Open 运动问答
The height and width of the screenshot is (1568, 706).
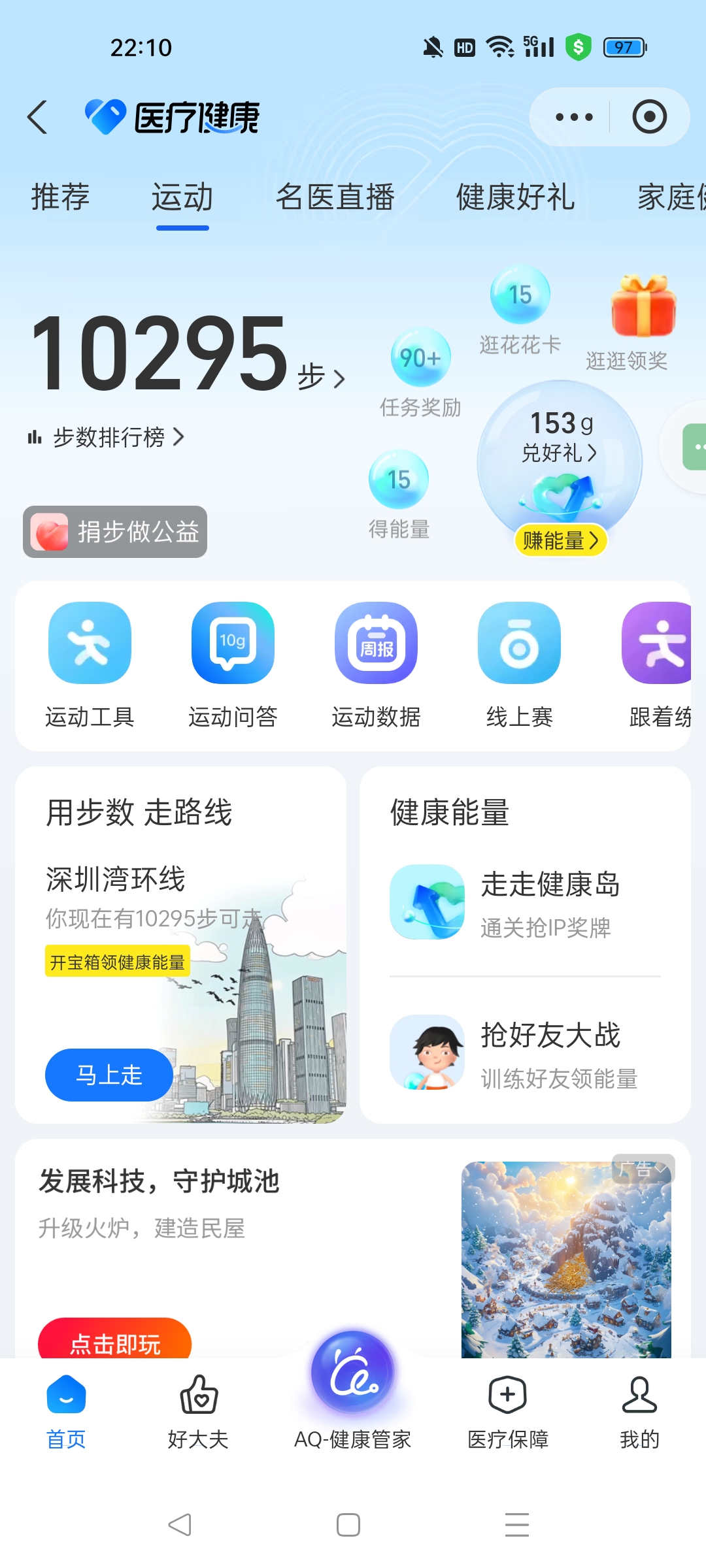(x=233, y=663)
